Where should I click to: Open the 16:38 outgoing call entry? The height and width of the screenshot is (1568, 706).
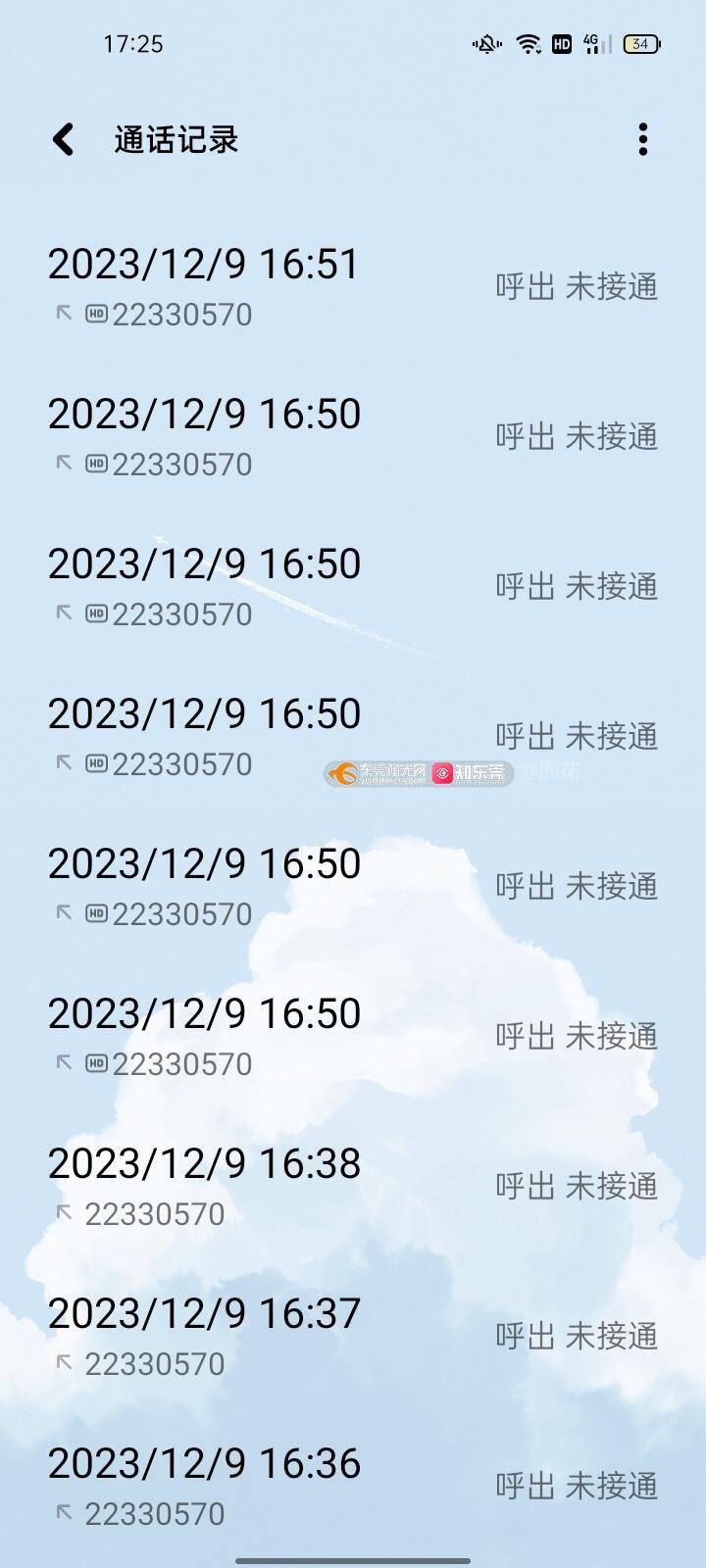click(x=351, y=1186)
